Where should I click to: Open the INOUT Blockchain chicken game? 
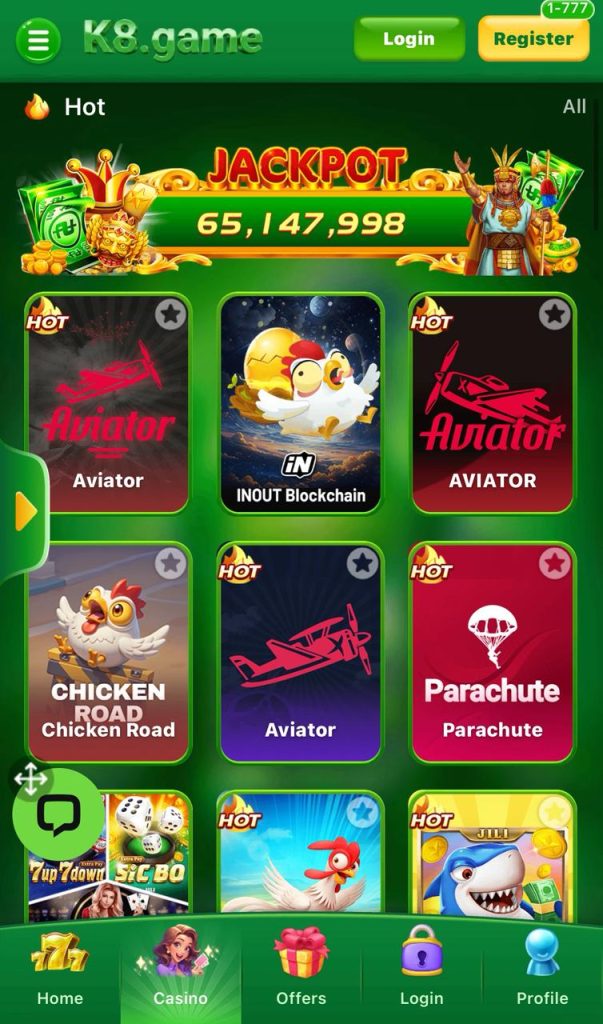(301, 403)
